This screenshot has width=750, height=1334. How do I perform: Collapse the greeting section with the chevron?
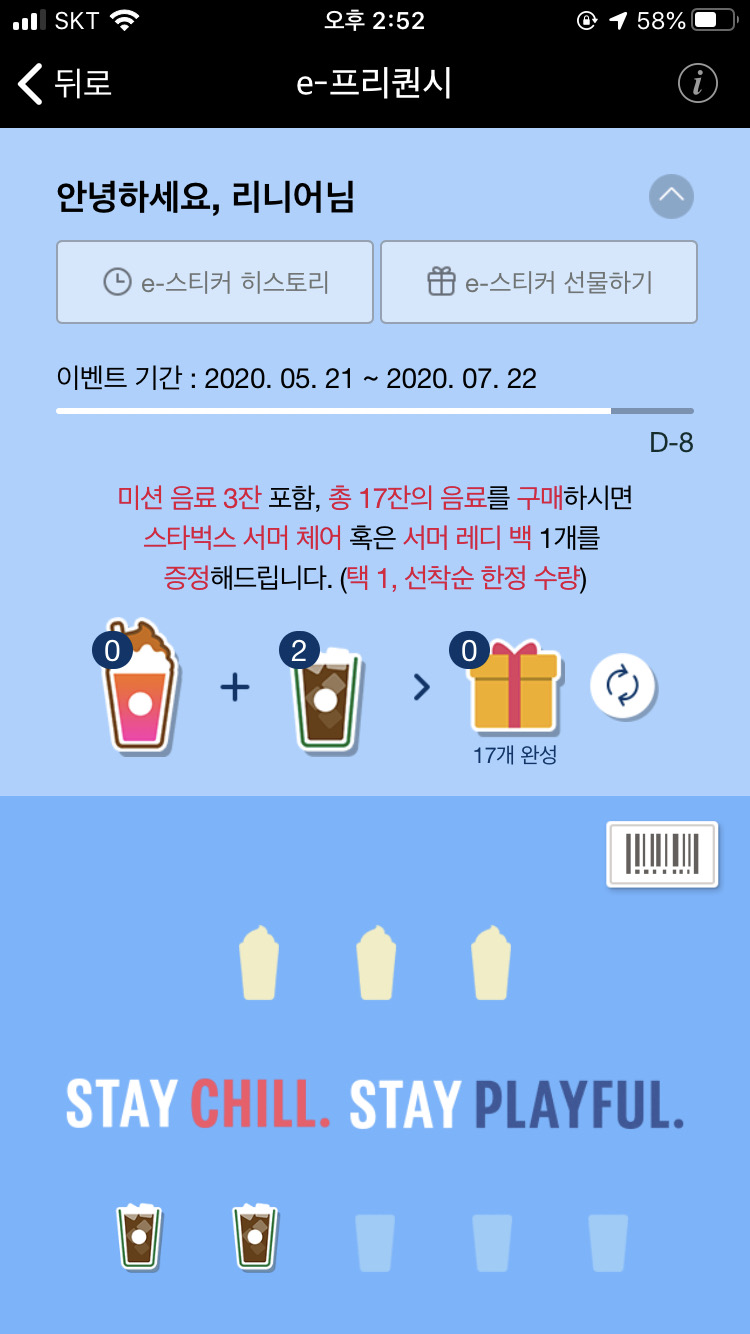pos(671,196)
